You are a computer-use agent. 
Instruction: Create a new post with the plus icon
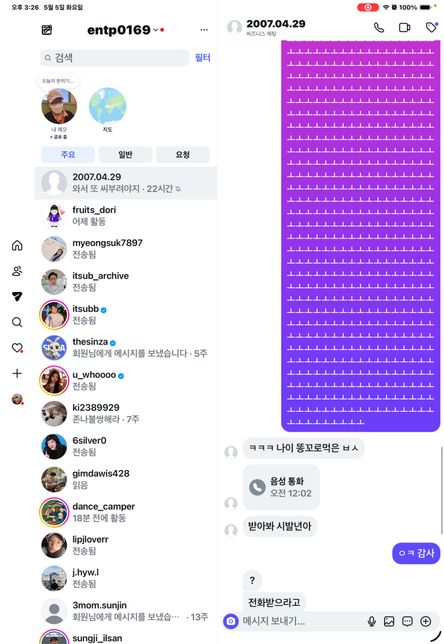(17, 373)
